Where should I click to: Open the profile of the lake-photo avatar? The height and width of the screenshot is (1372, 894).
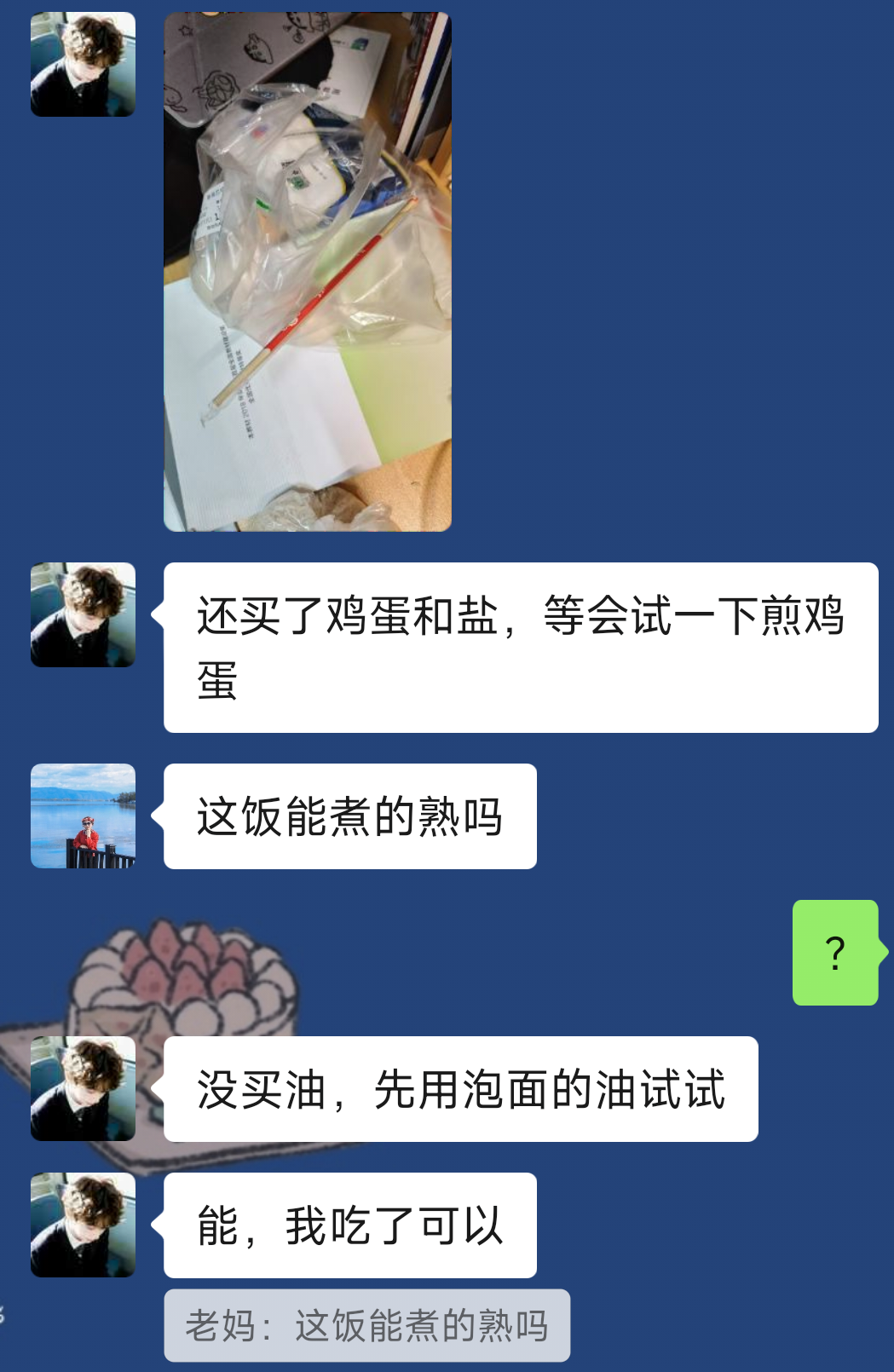coord(83,816)
